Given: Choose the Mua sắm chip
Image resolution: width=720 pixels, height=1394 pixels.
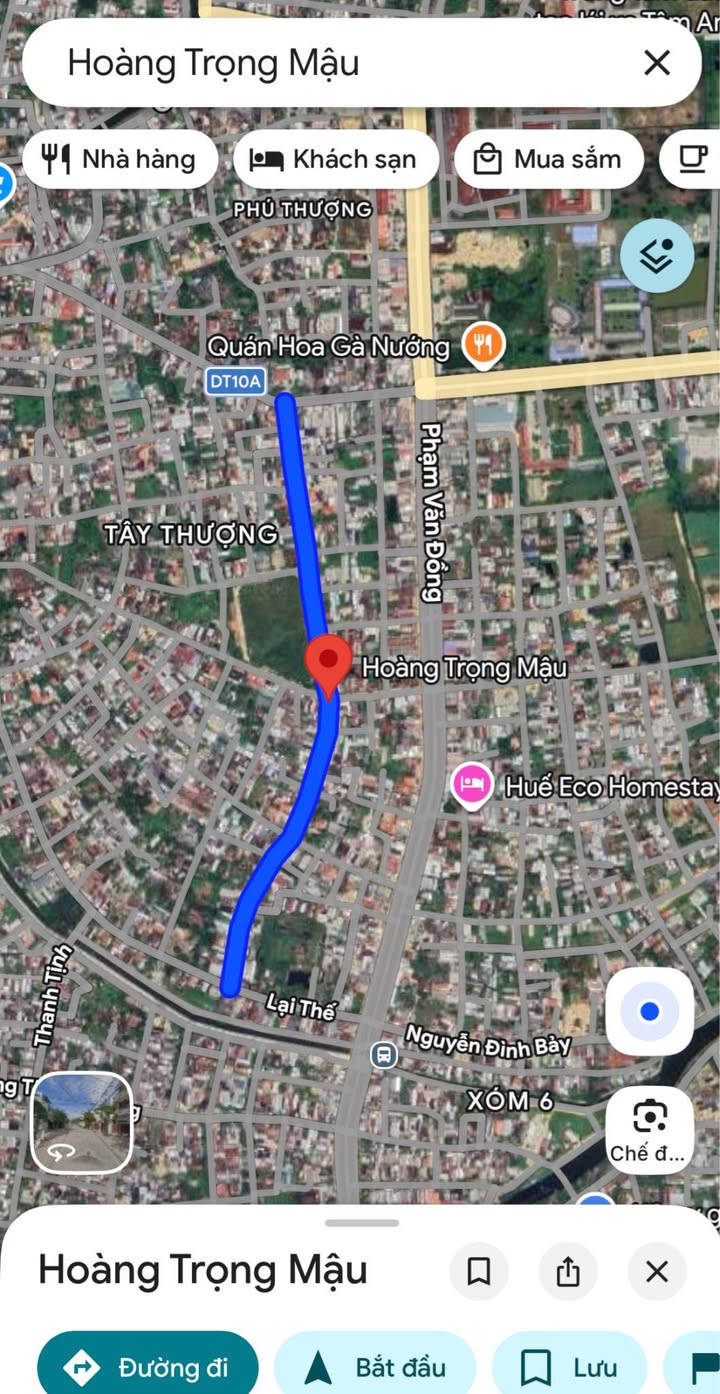Looking at the screenshot, I should (548, 159).
